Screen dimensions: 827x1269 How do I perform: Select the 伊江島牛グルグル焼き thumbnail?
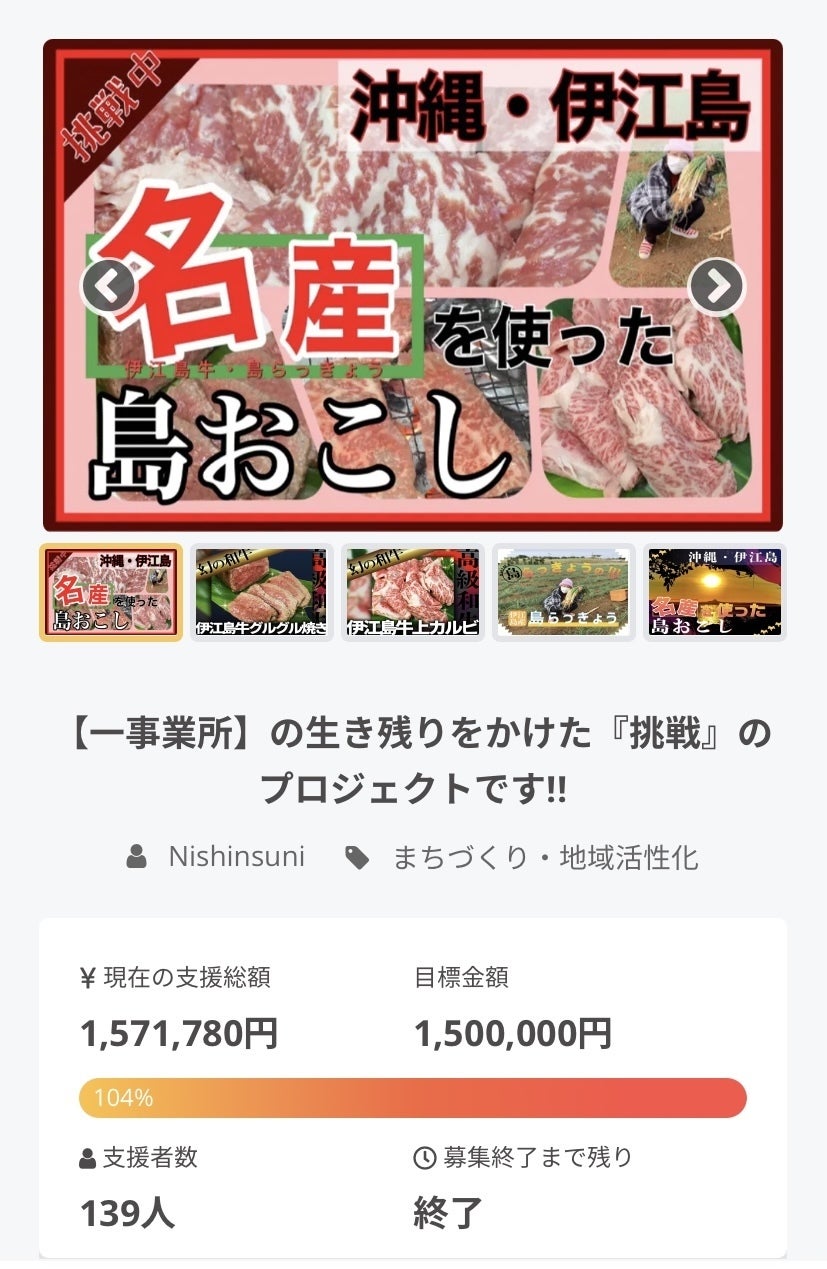pyautogui.click(x=261, y=592)
